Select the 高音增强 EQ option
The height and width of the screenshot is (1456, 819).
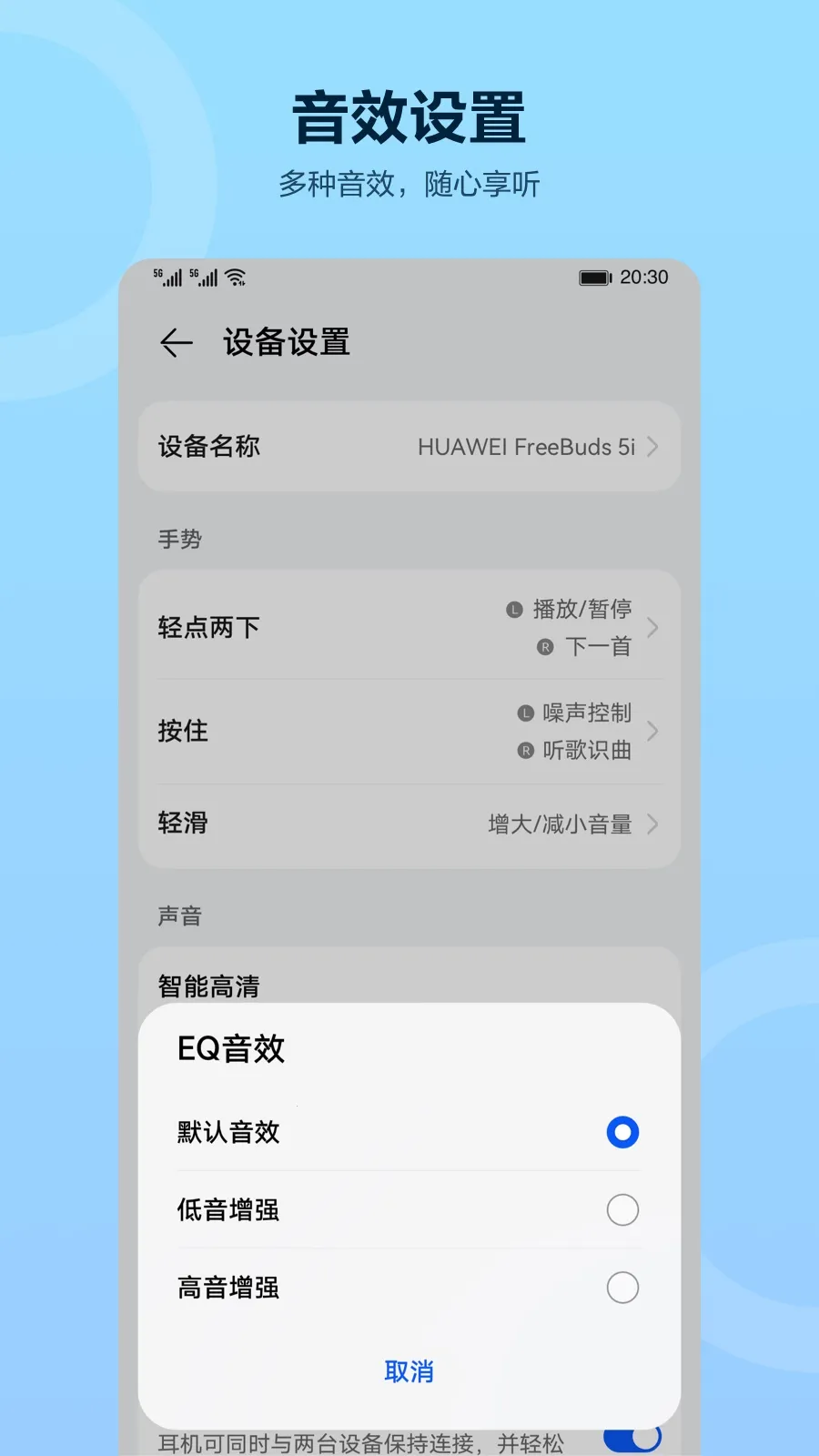(622, 1288)
